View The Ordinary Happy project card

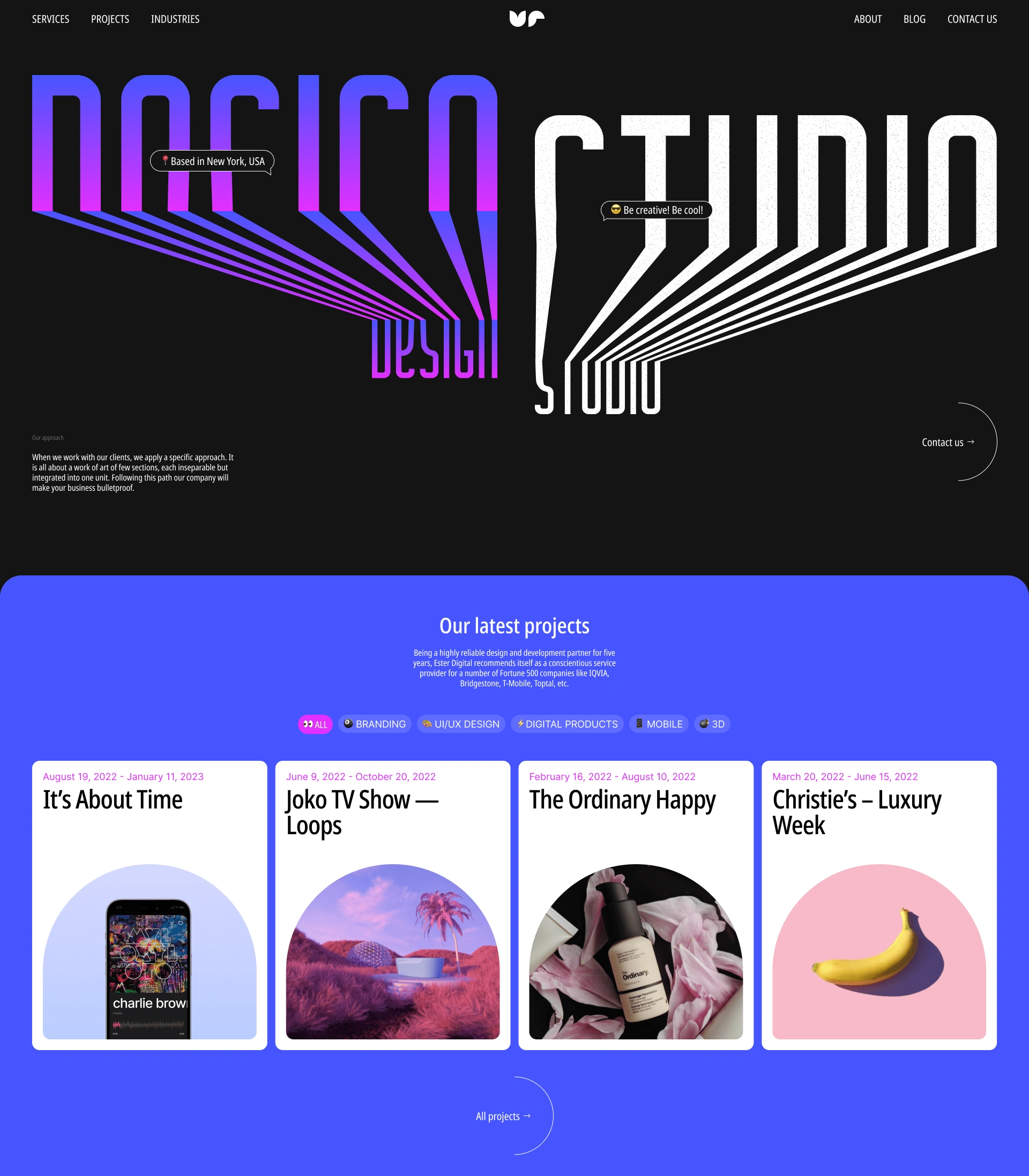(x=636, y=905)
